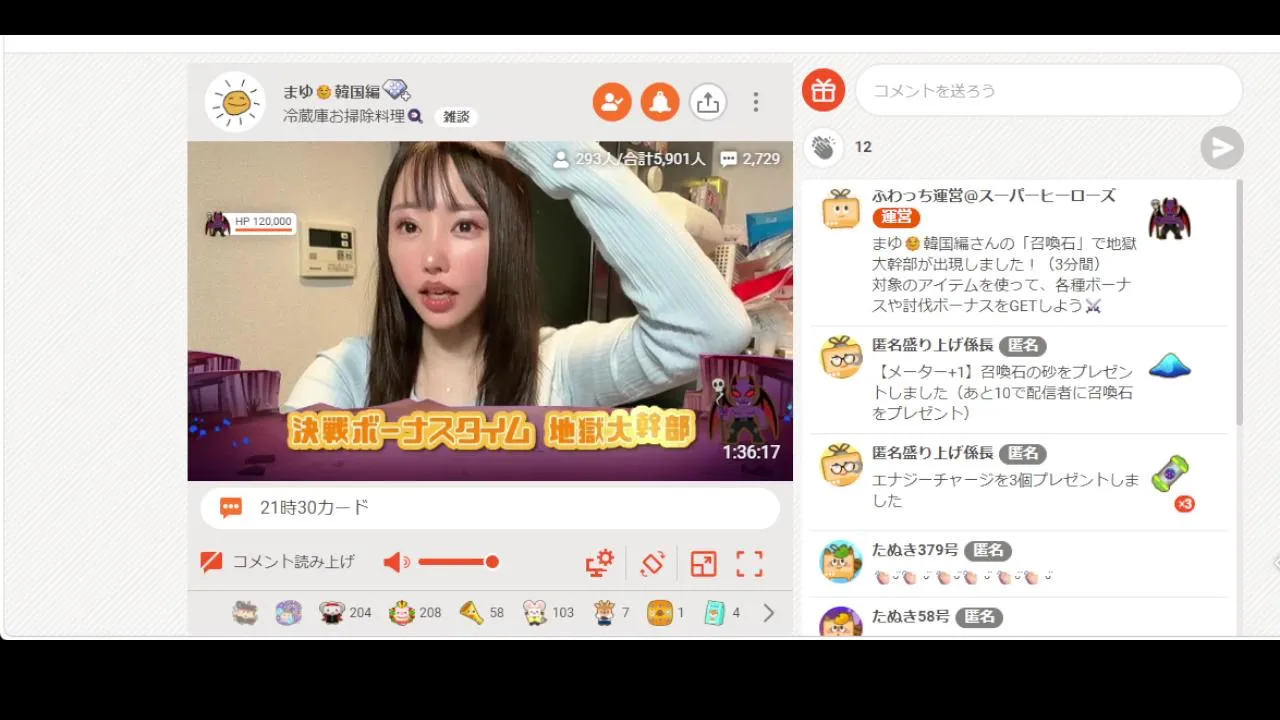
Task: Share this live stream
Action: point(707,102)
